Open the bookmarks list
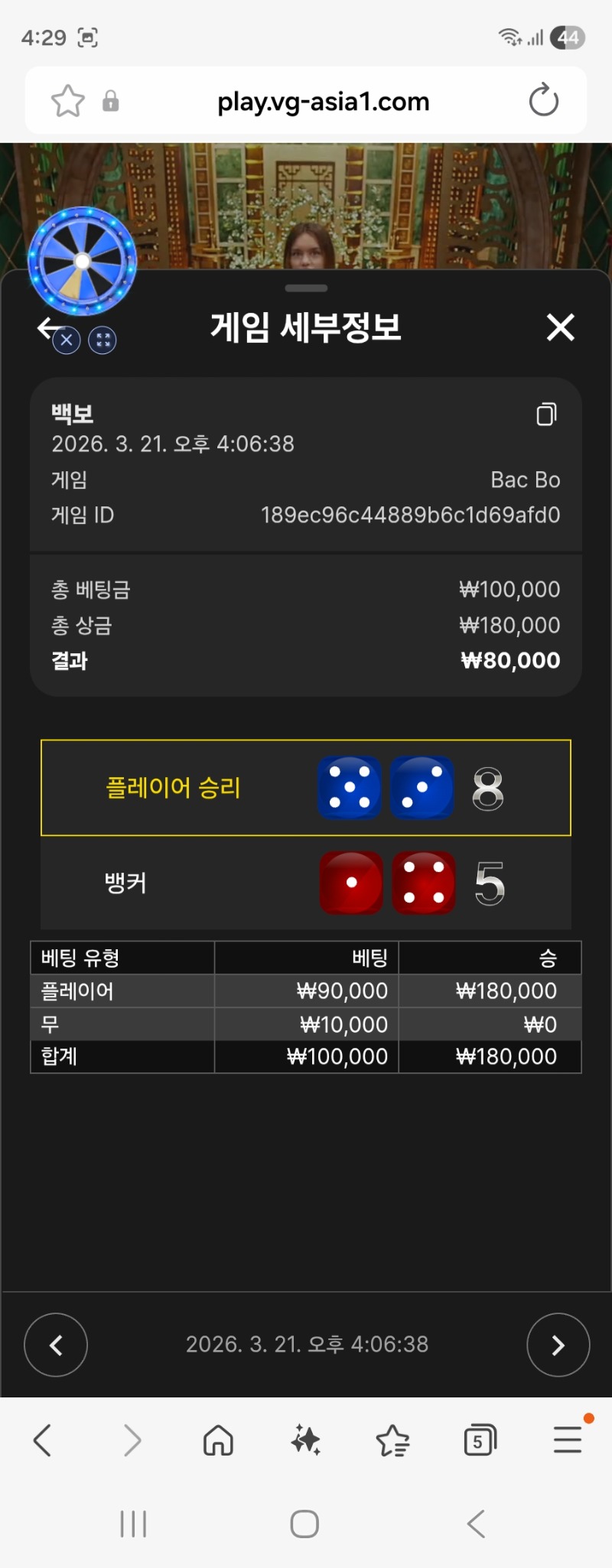Image resolution: width=612 pixels, height=1568 pixels. pos(393,1440)
